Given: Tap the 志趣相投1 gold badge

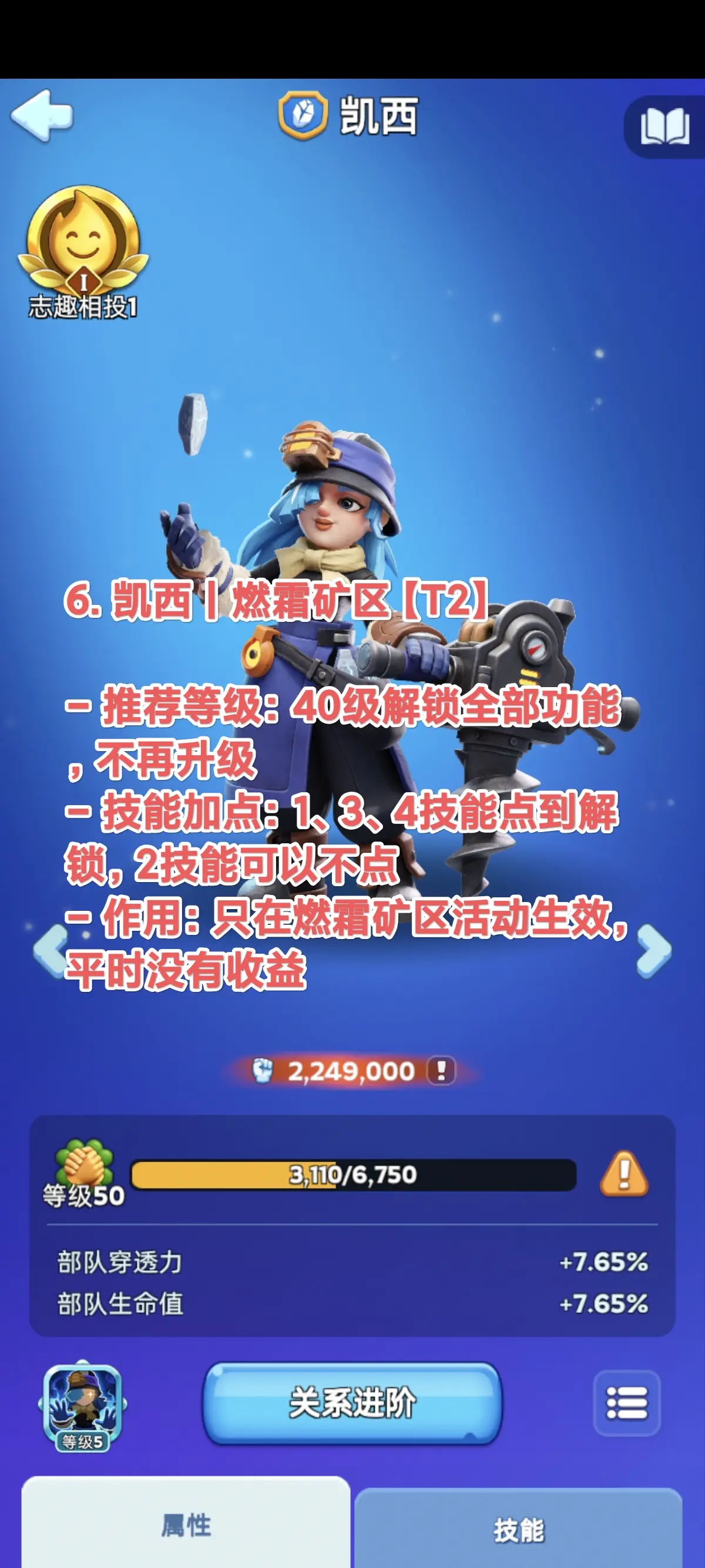Looking at the screenshot, I should pos(83,252).
